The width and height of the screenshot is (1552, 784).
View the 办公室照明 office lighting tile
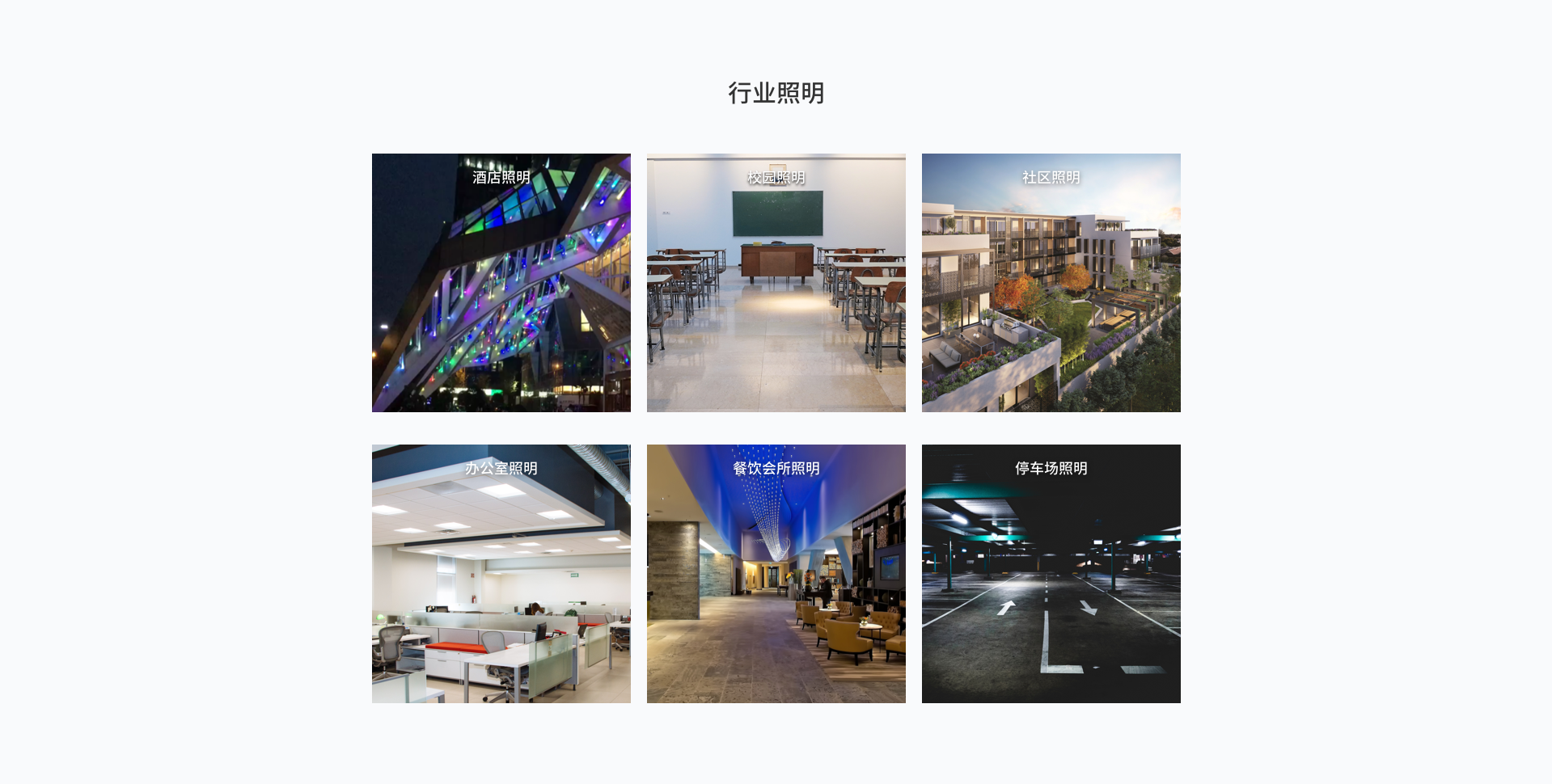[x=501, y=574]
